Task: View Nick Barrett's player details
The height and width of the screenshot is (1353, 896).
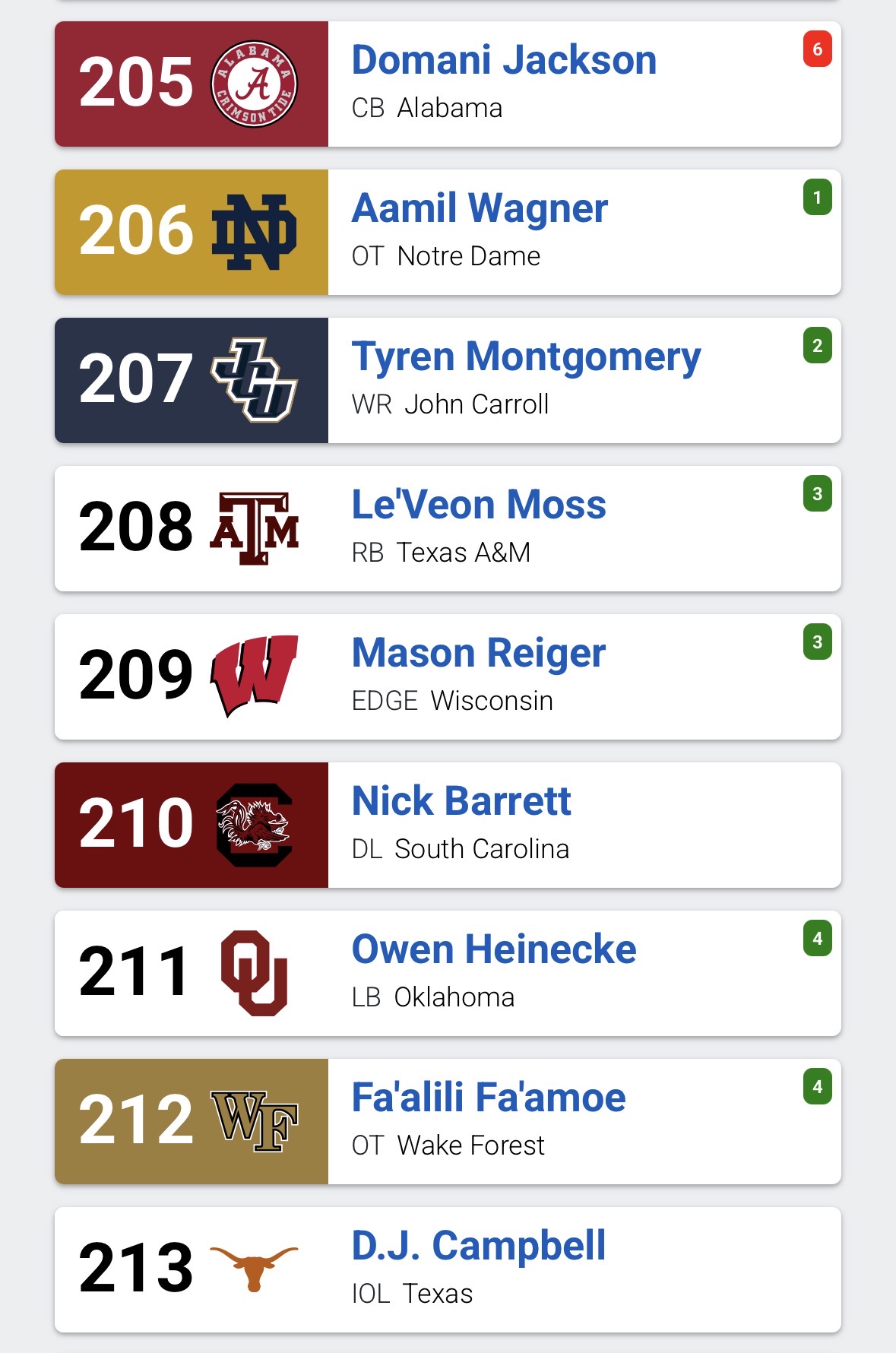Action: pos(461,802)
